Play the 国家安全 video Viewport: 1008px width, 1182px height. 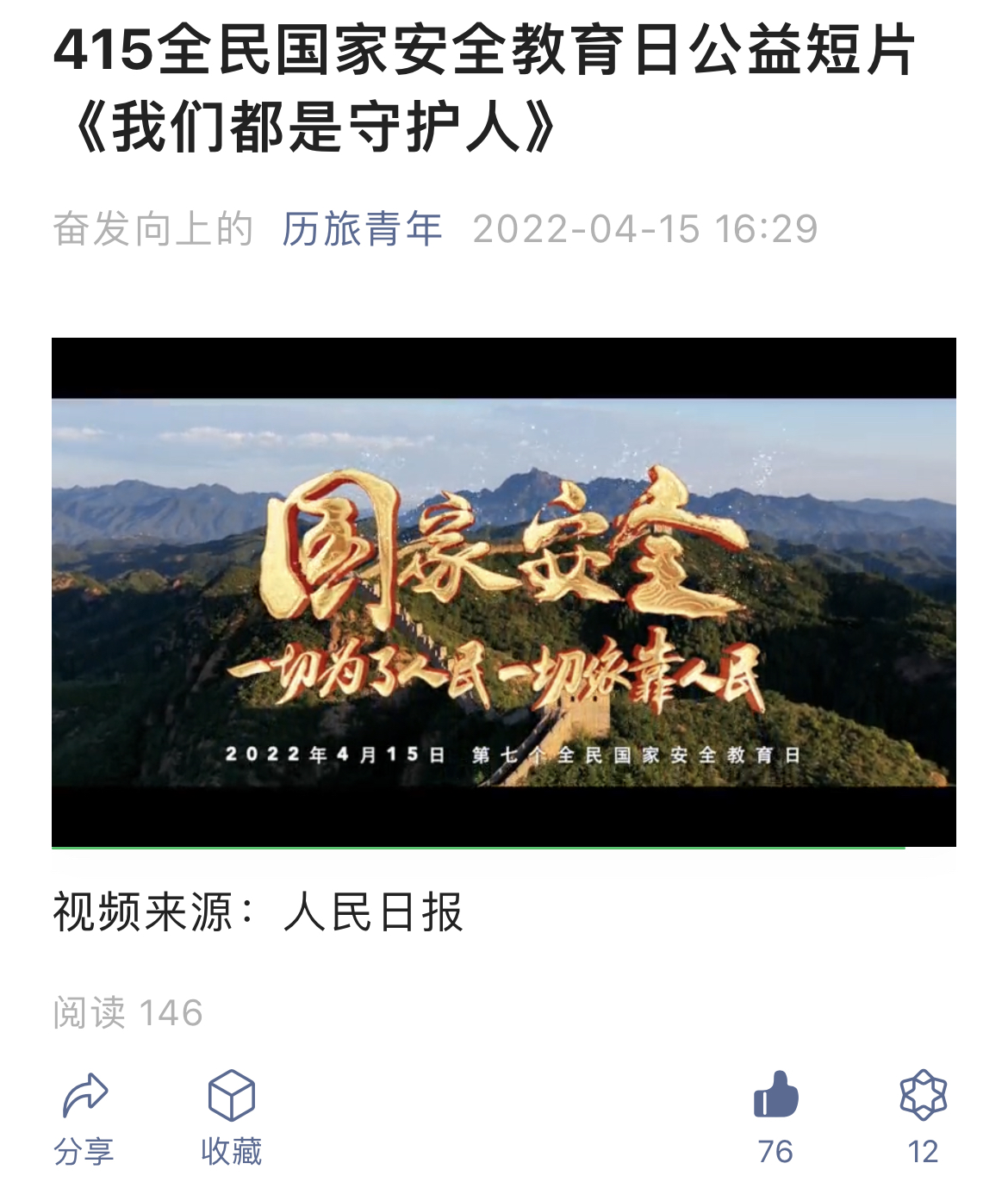point(504,592)
